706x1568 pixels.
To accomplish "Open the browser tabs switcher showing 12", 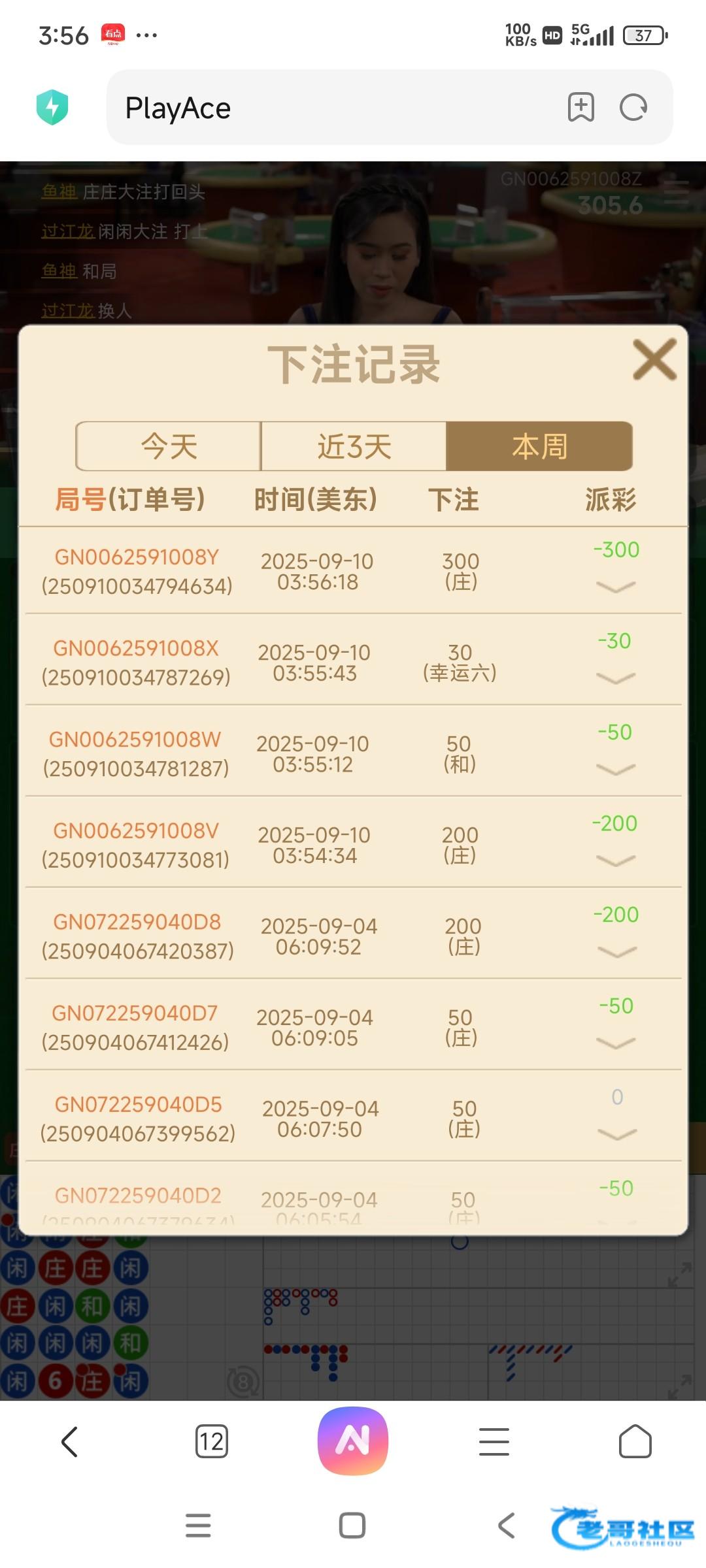I will (x=211, y=1441).
